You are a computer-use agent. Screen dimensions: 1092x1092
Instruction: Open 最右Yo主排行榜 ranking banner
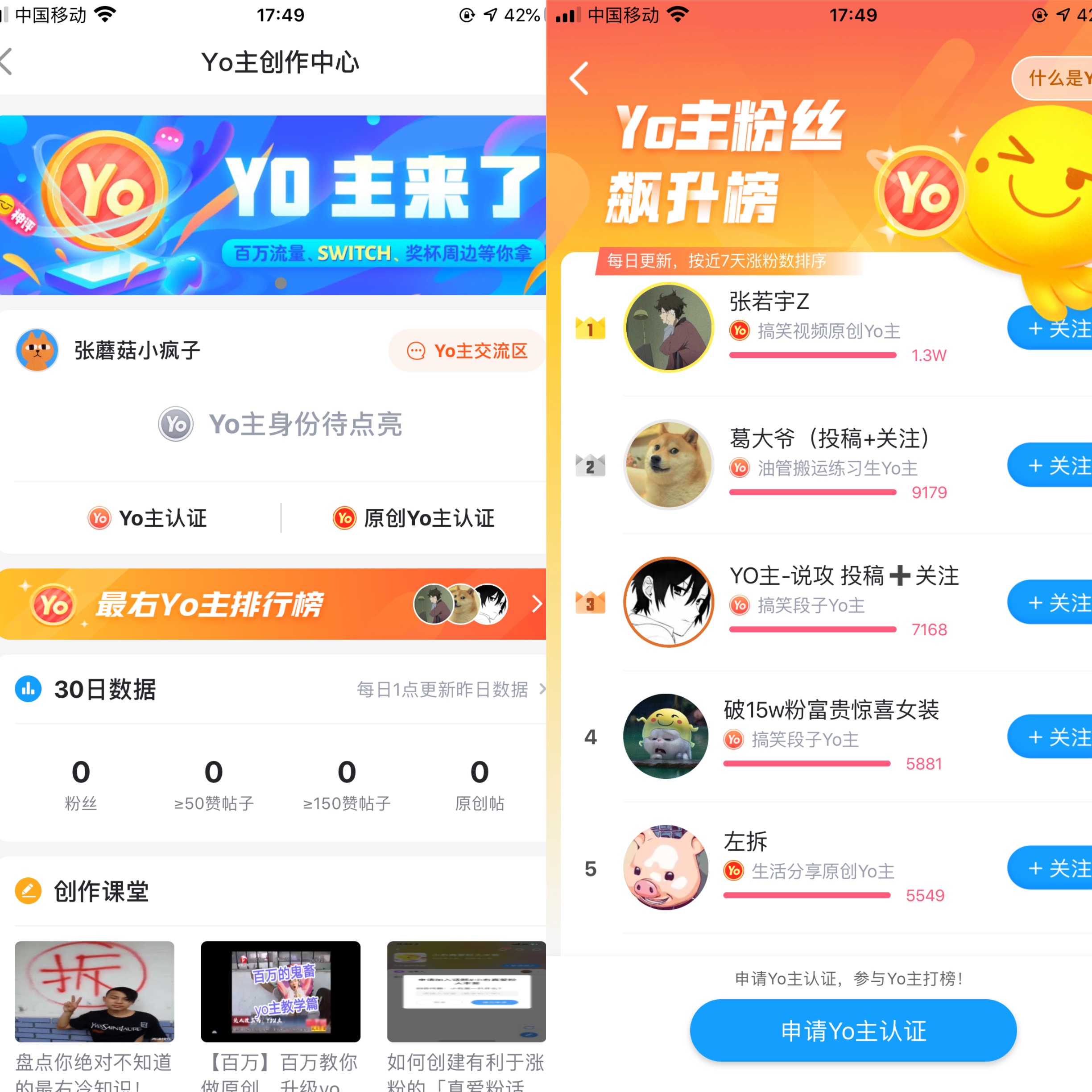pyautogui.click(x=273, y=604)
